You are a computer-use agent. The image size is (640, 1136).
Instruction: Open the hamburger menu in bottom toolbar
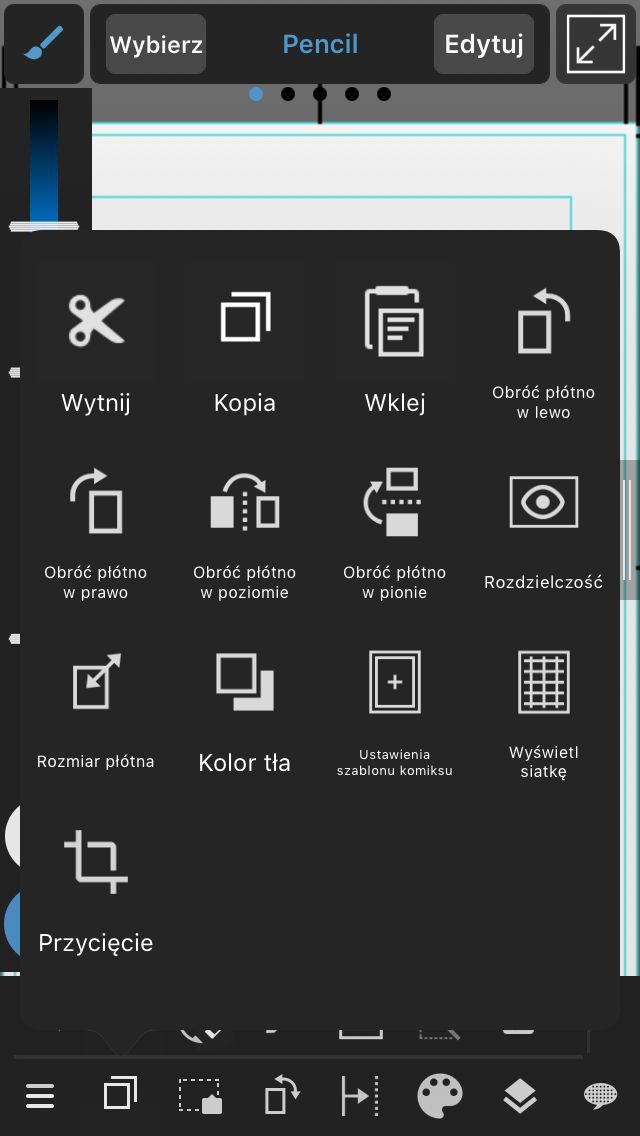tap(40, 1095)
